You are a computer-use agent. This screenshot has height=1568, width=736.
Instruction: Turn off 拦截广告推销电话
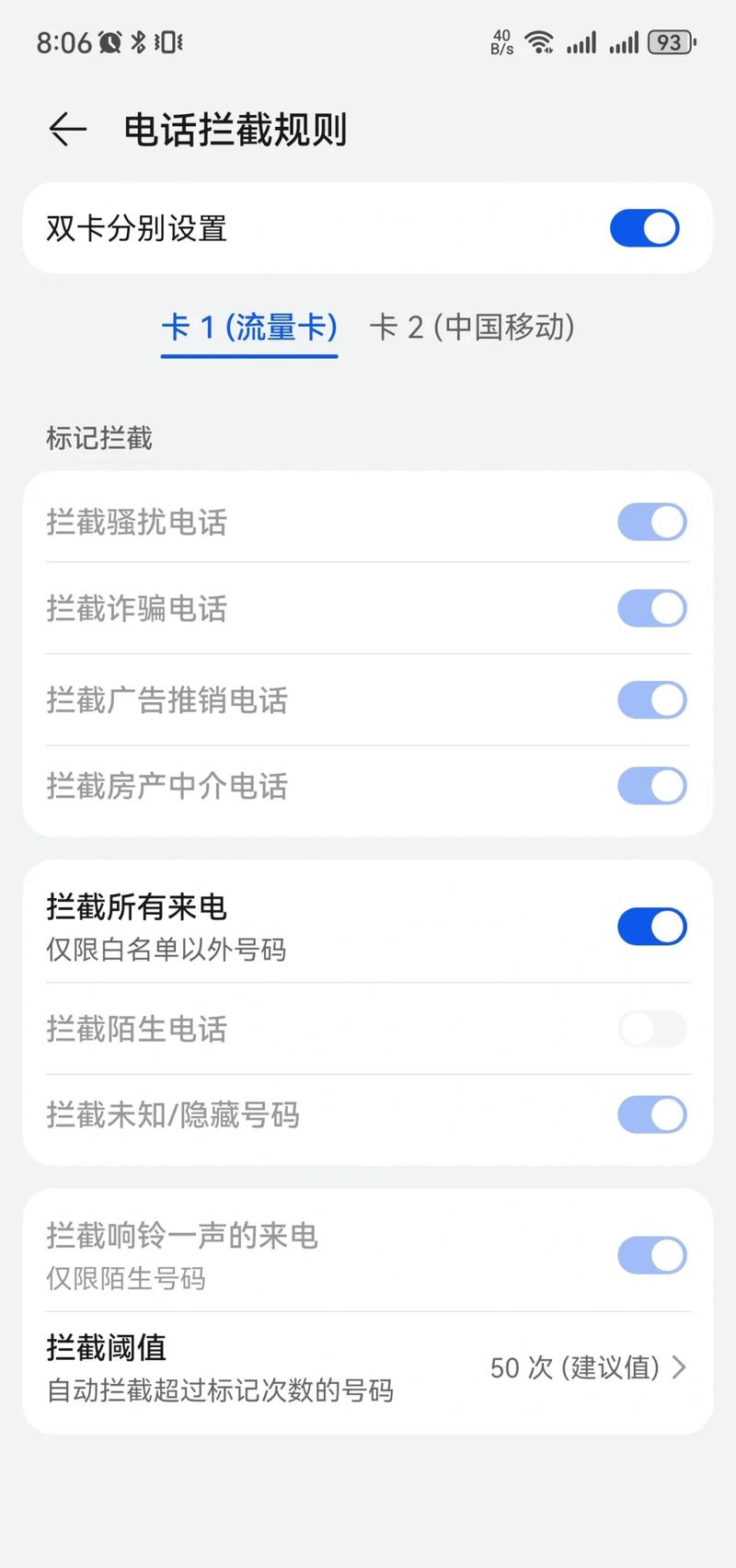(x=651, y=700)
